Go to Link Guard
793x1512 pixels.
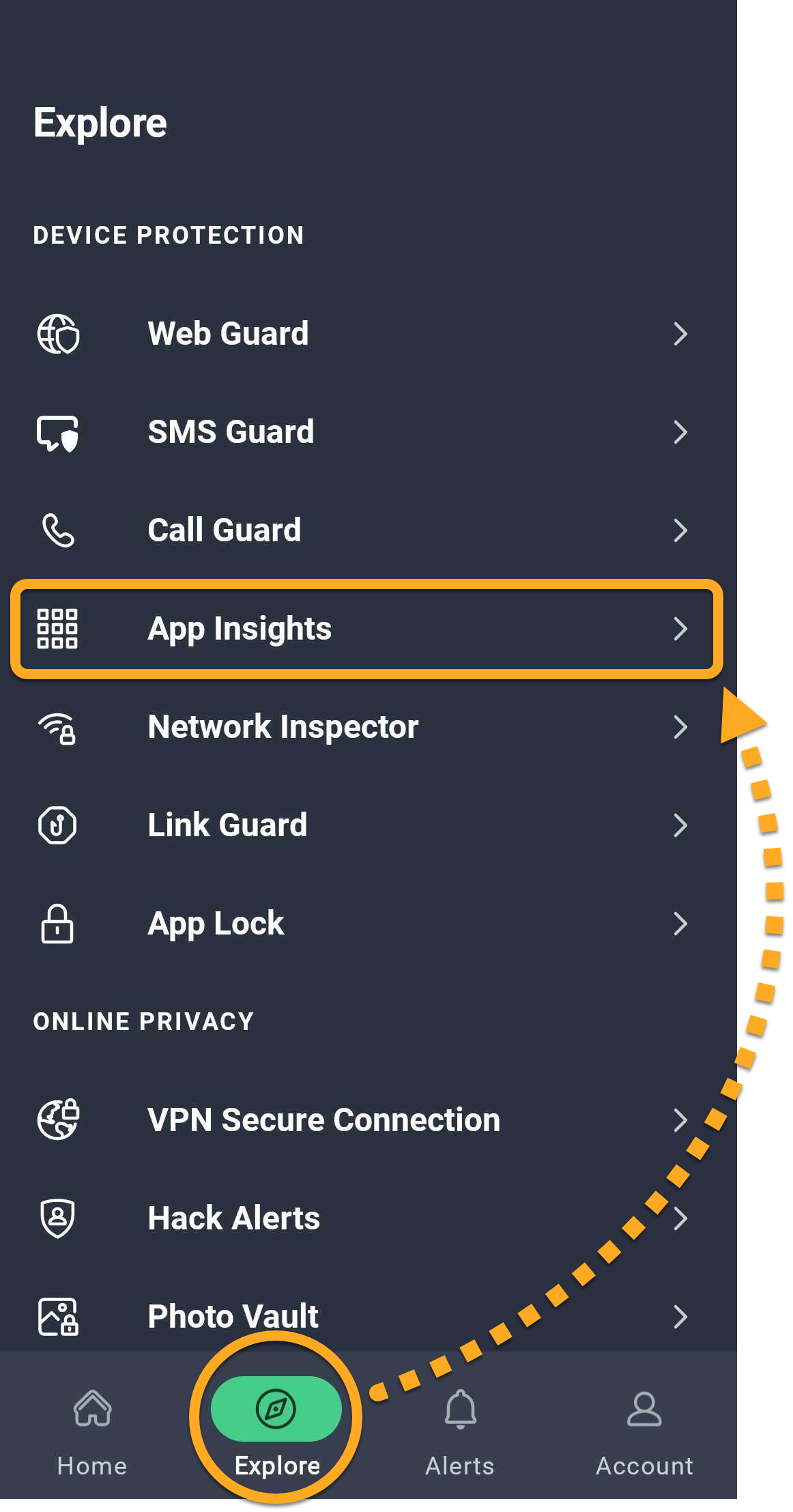coord(369,825)
